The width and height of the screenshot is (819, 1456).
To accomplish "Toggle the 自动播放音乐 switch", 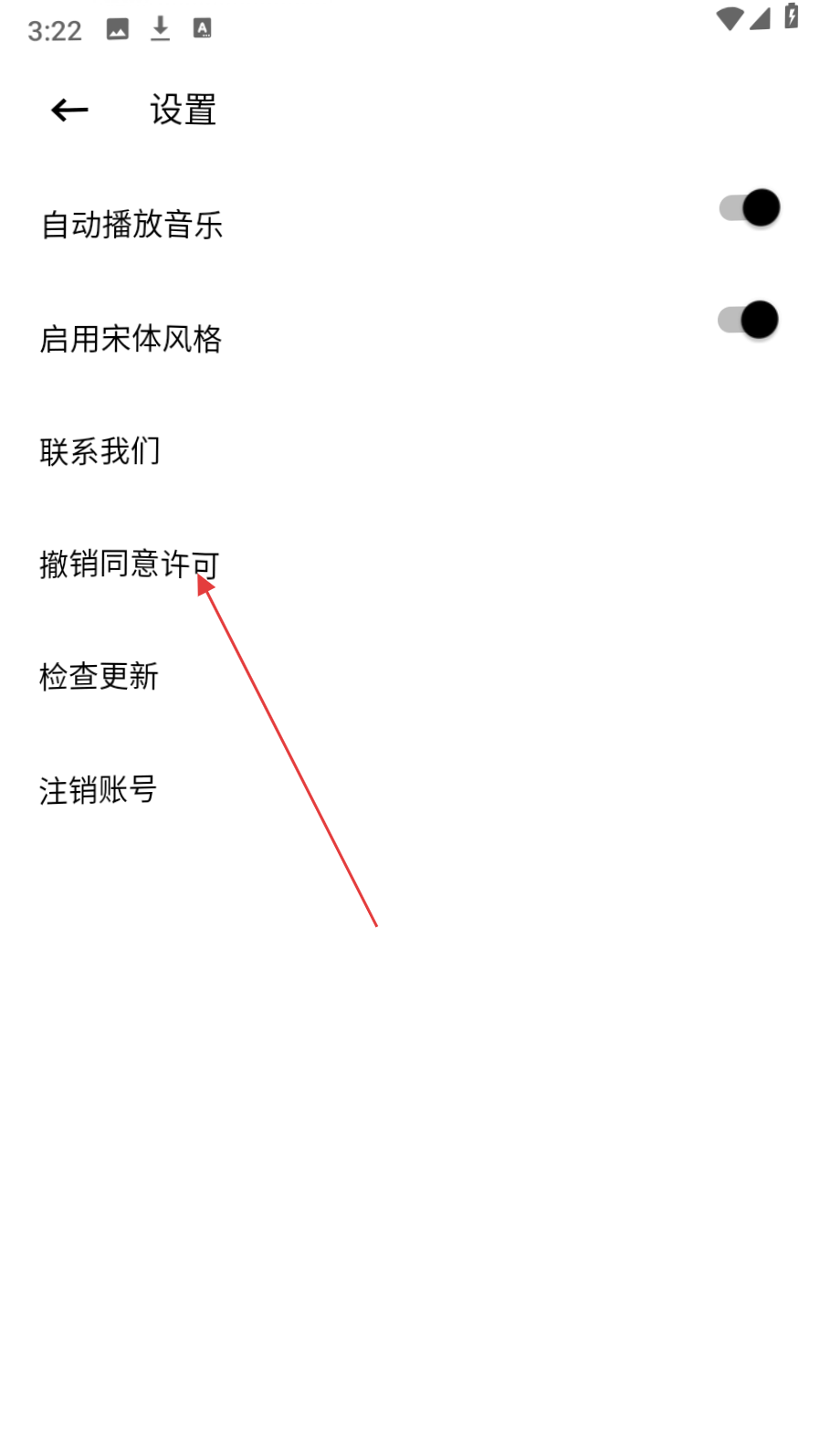I will click(x=750, y=208).
